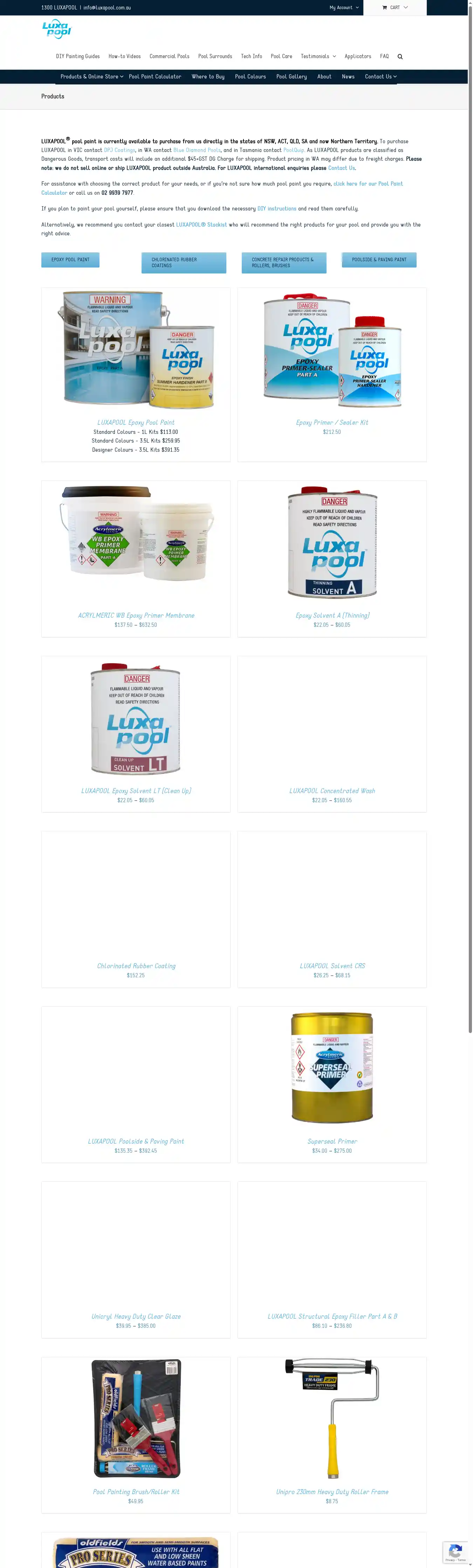This screenshot has height=1568, width=473.
Task: Open Where to Buy
Action: point(207,77)
